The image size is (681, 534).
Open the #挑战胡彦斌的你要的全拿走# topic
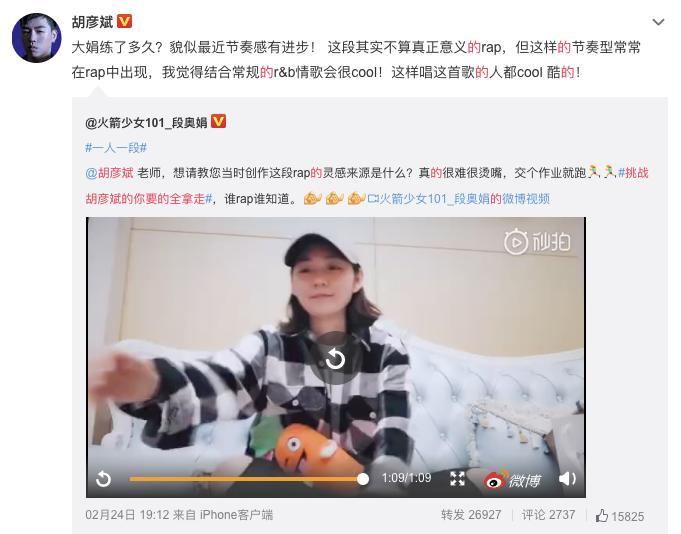point(145,198)
